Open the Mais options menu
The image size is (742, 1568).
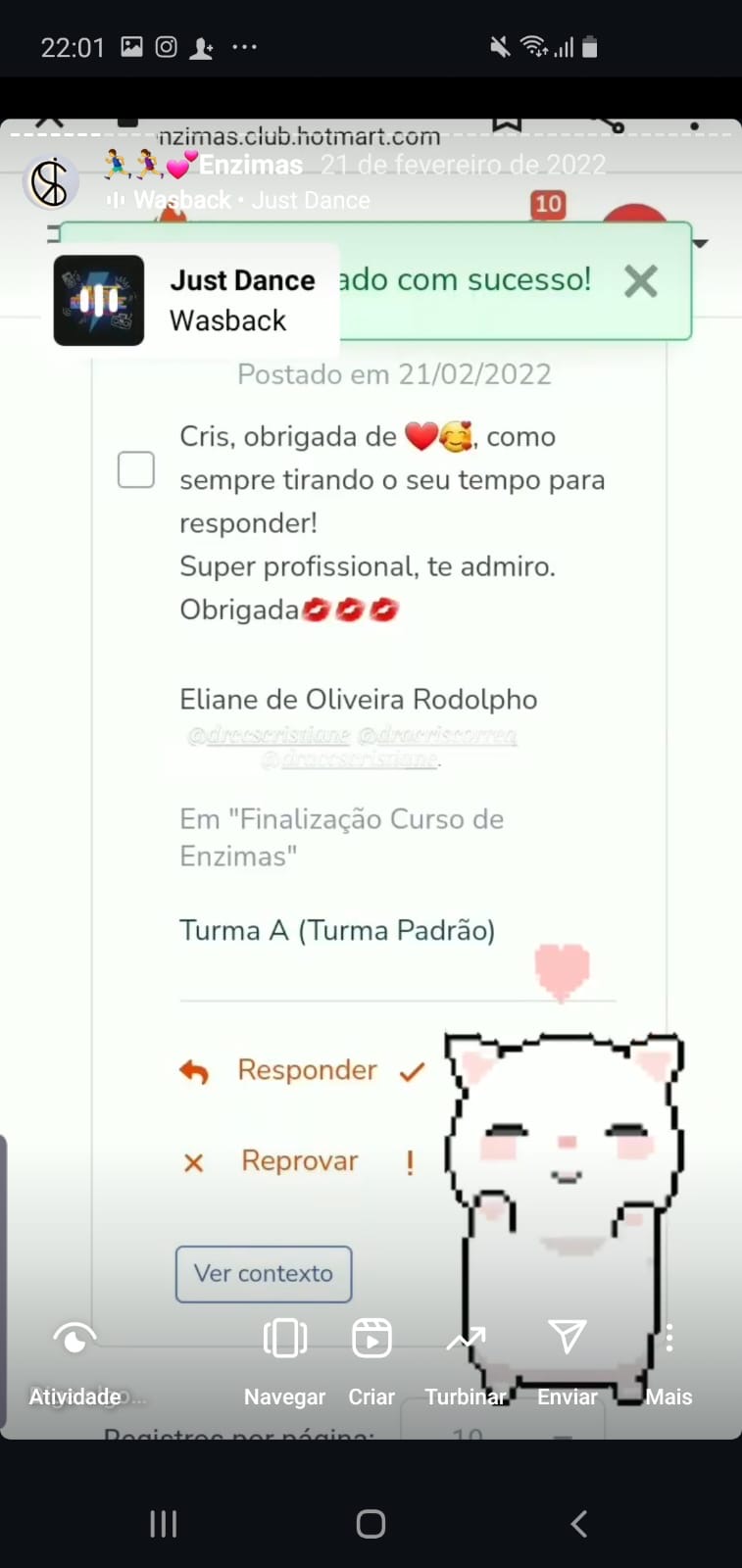point(668,1357)
